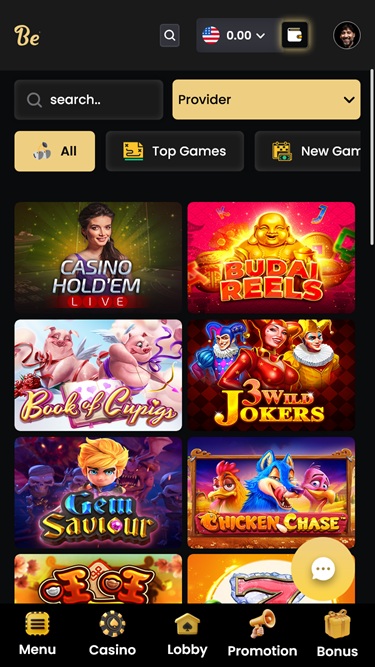Open the Gem Saviour game

tap(98, 493)
